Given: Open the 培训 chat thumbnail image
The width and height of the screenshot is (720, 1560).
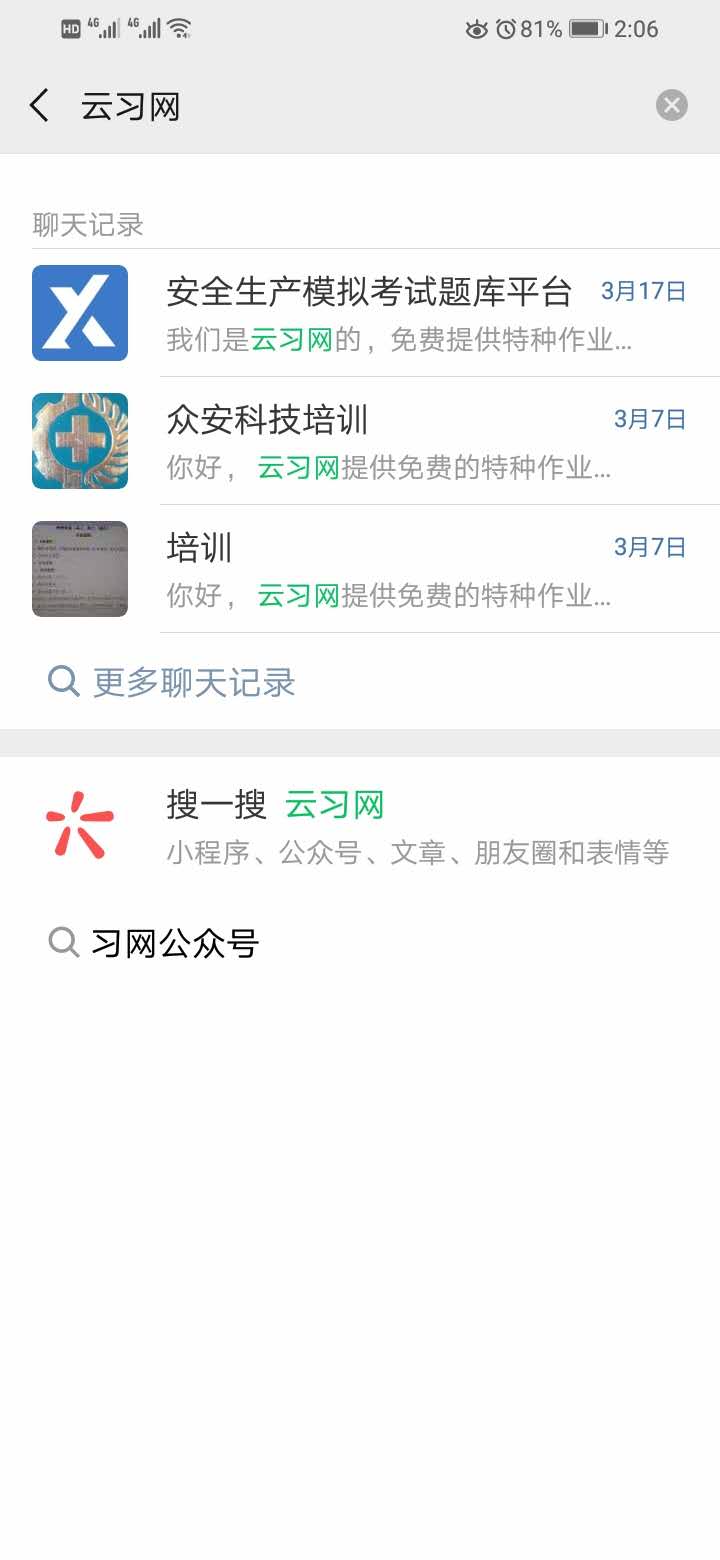Looking at the screenshot, I should [x=79, y=568].
